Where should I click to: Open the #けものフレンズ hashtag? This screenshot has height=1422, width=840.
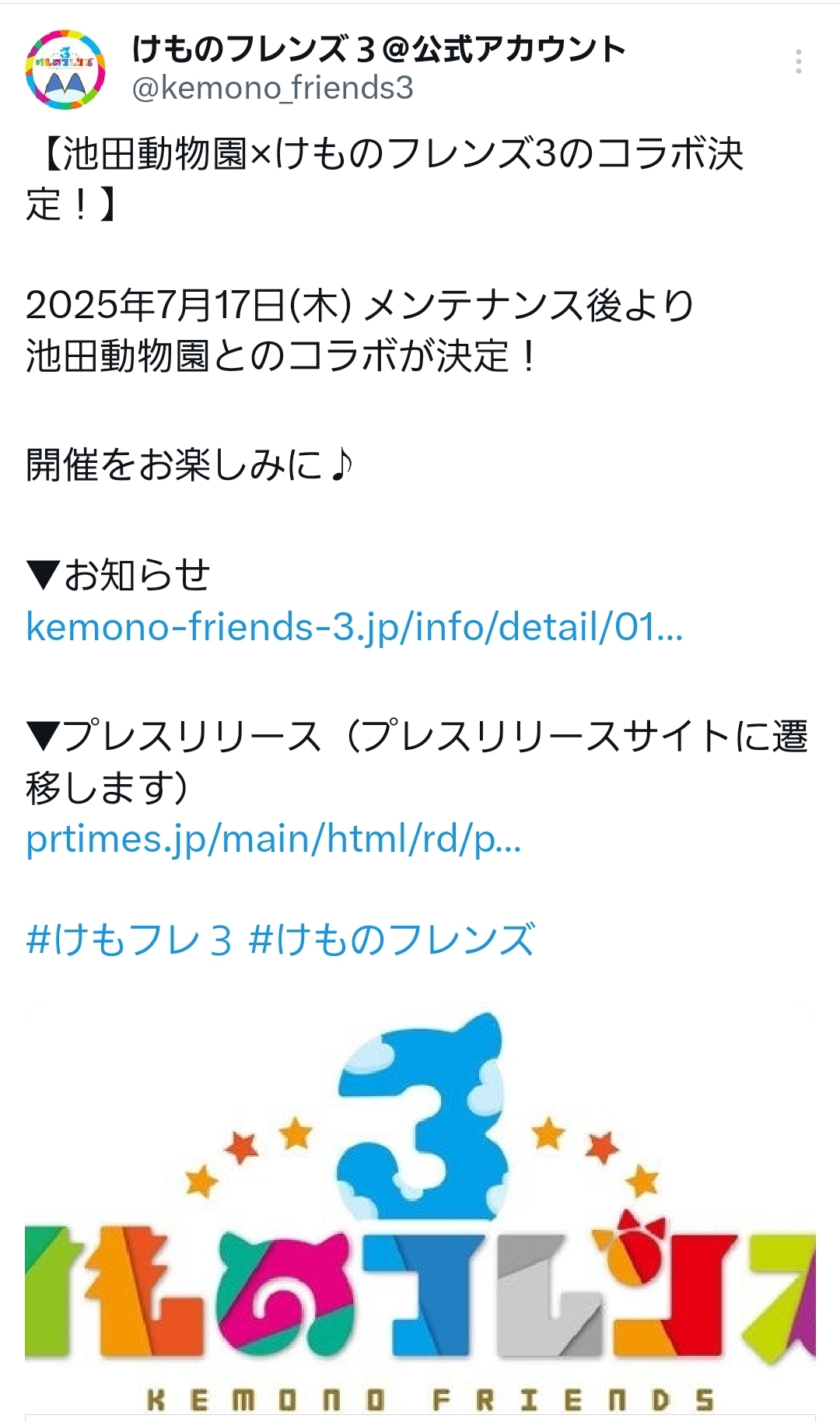392,940
